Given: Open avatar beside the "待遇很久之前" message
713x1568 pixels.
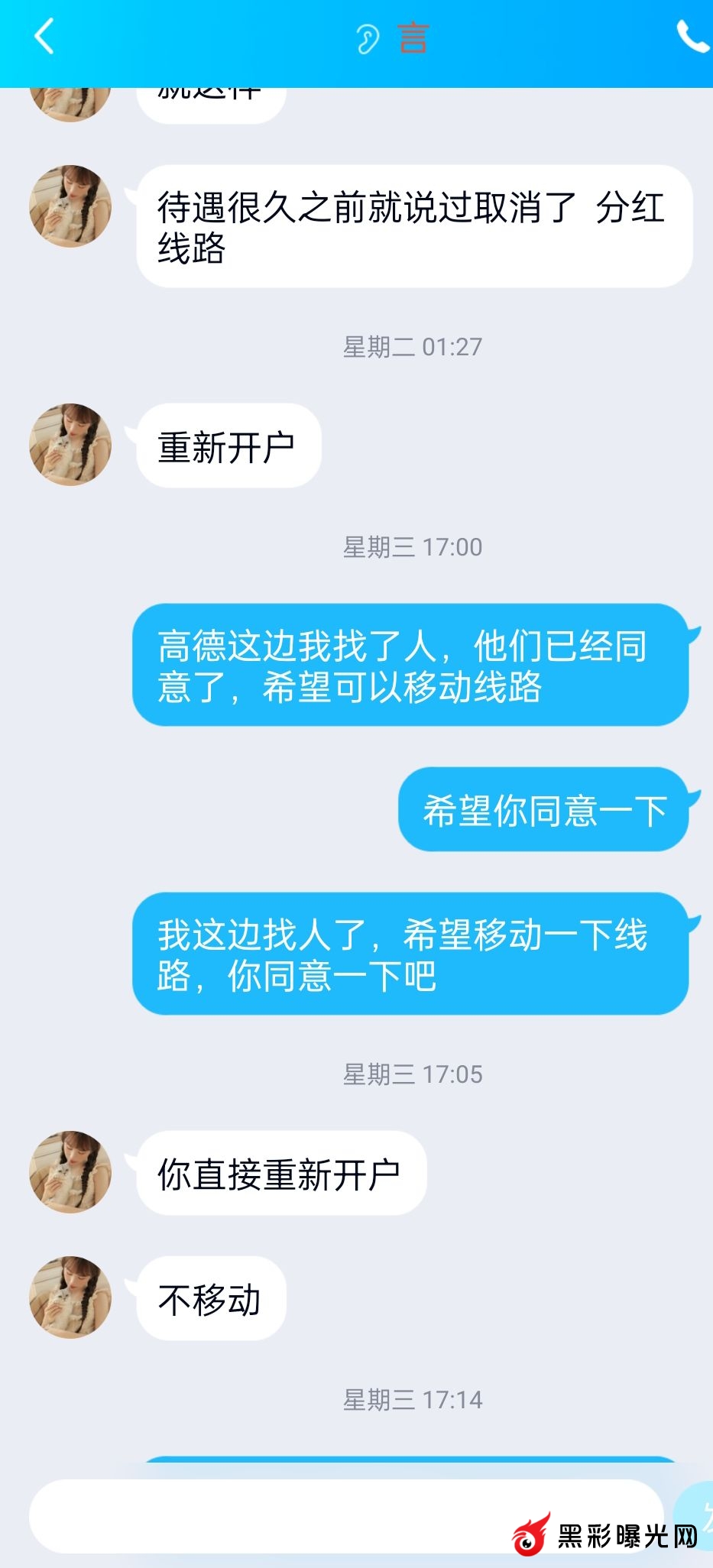Looking at the screenshot, I should click(x=70, y=206).
